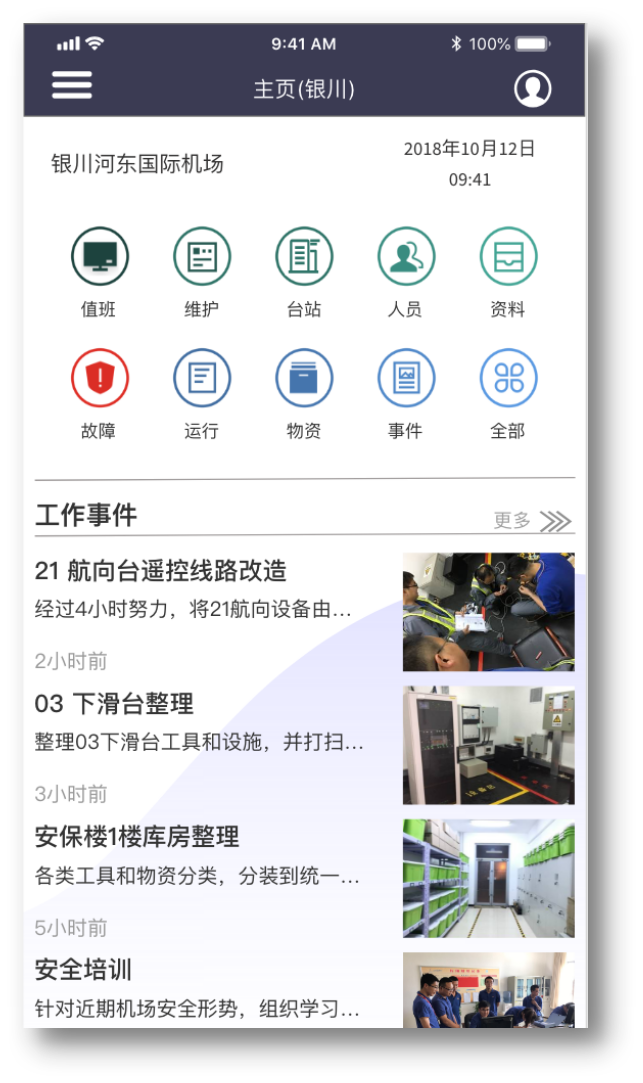
Task: Open the hamburger drawer menu
Action: (x=72, y=85)
